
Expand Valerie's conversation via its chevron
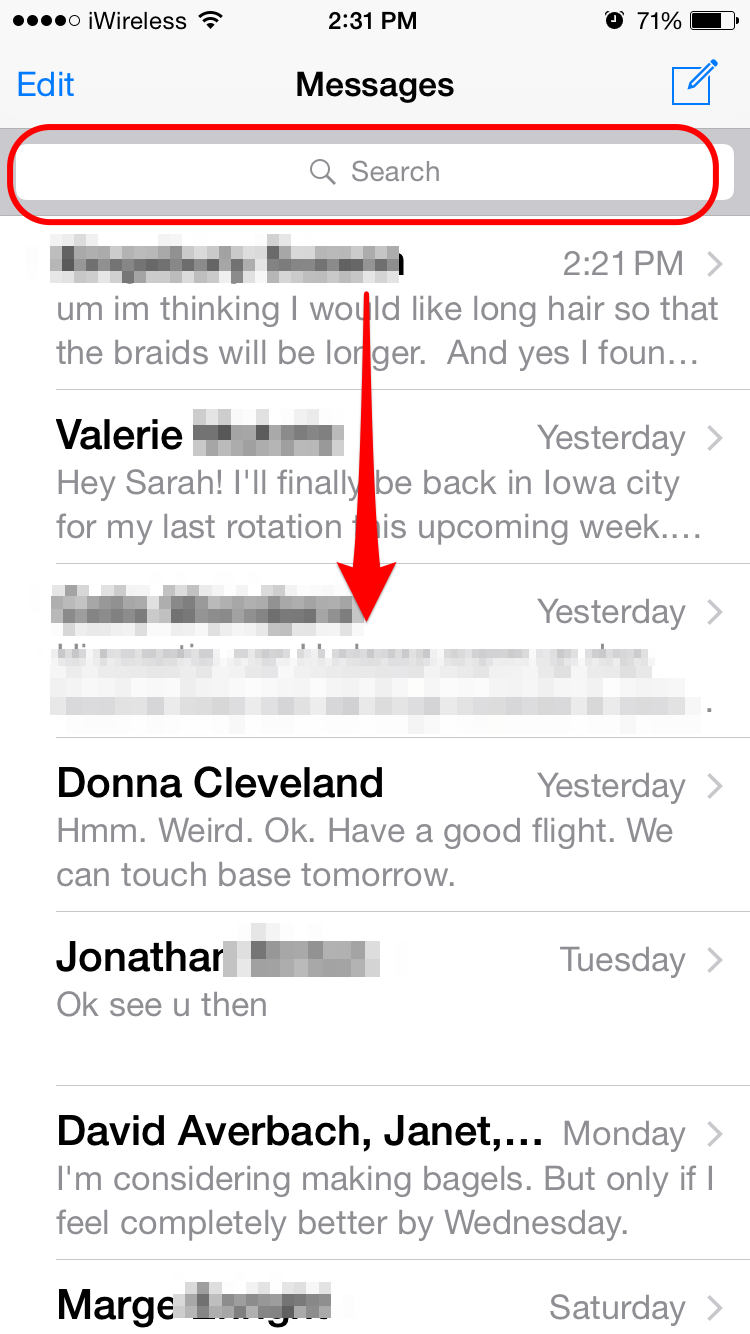coord(716,437)
